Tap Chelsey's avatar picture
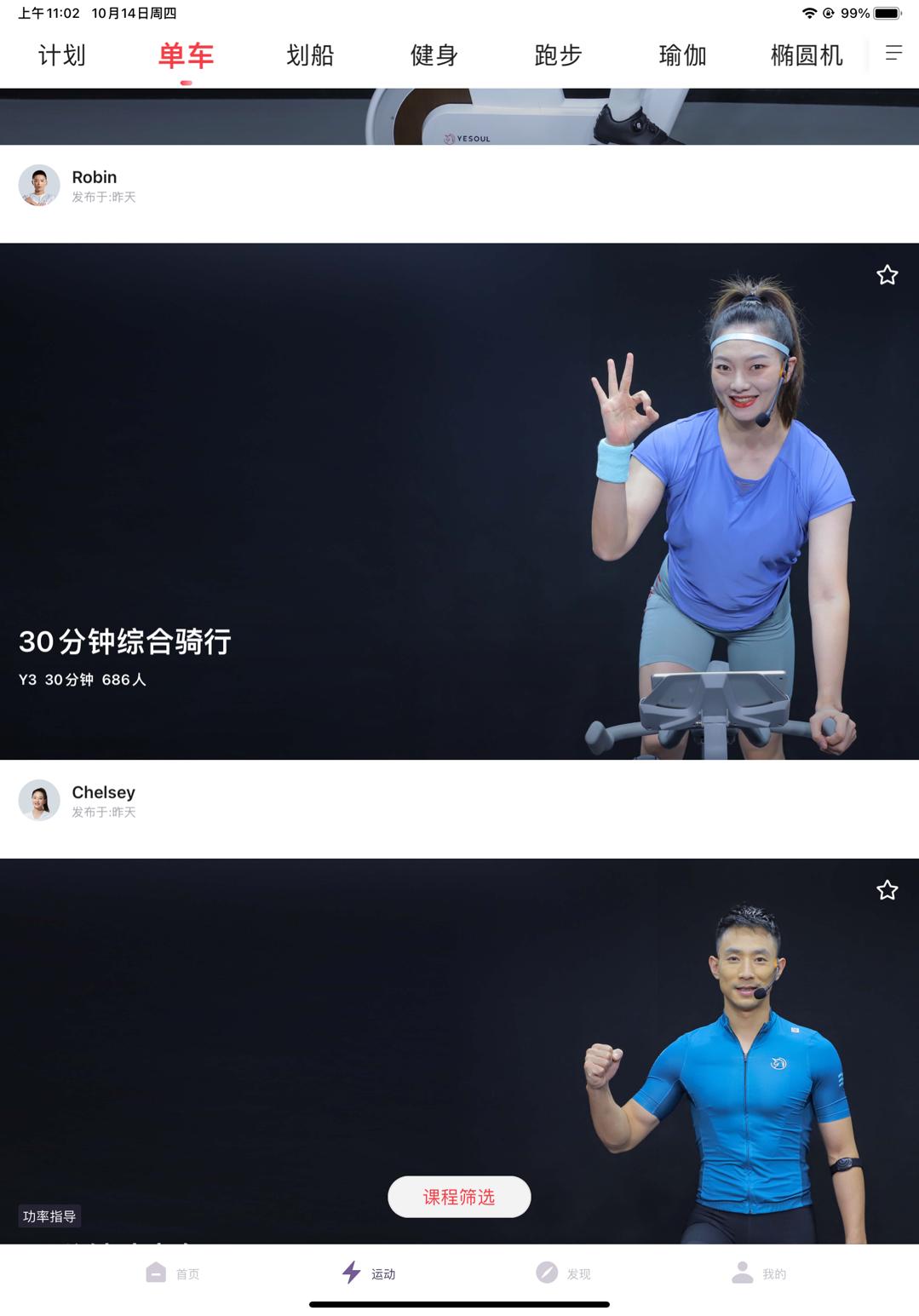 click(x=38, y=800)
